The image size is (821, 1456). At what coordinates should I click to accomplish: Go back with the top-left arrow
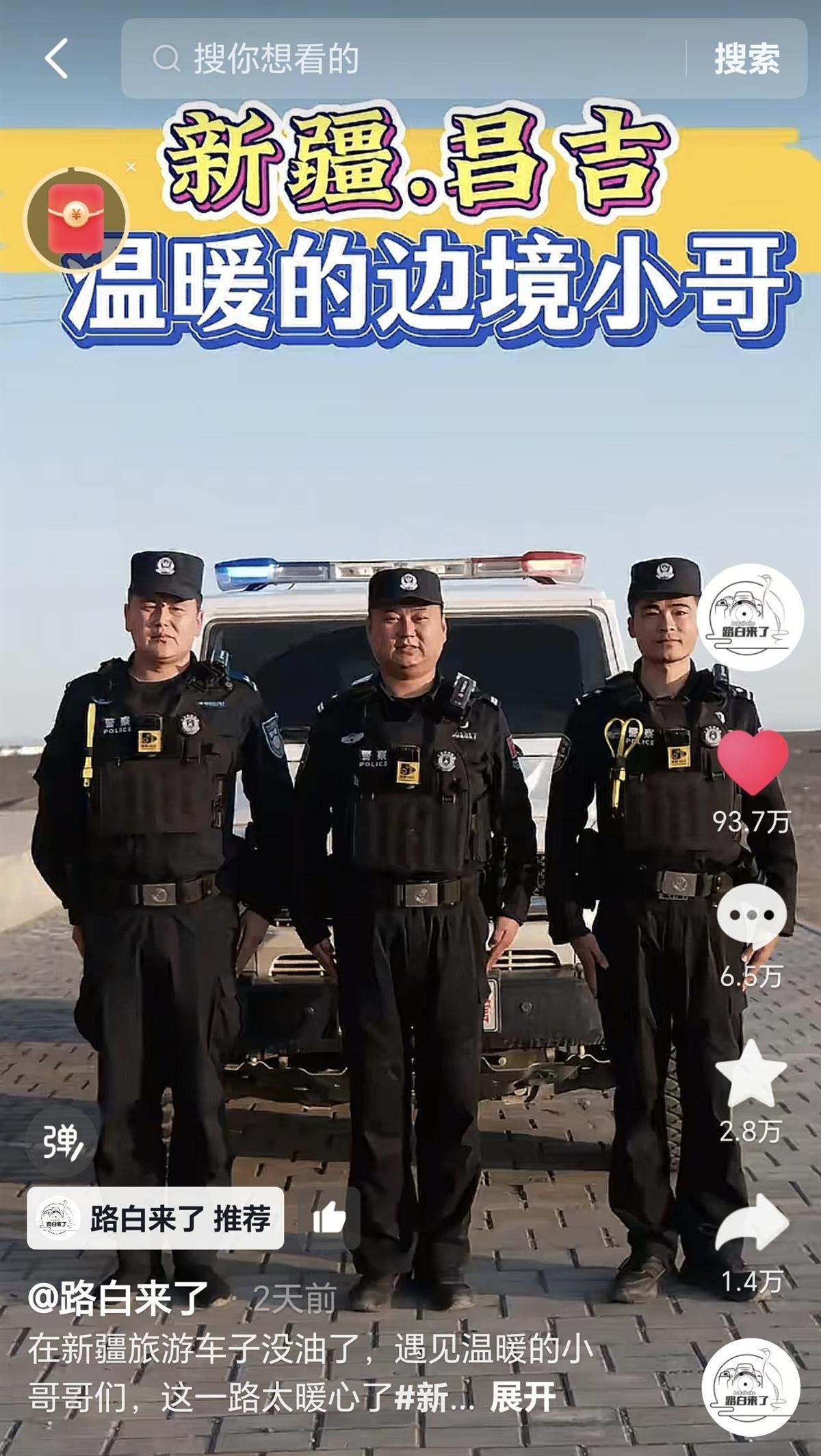56,59
